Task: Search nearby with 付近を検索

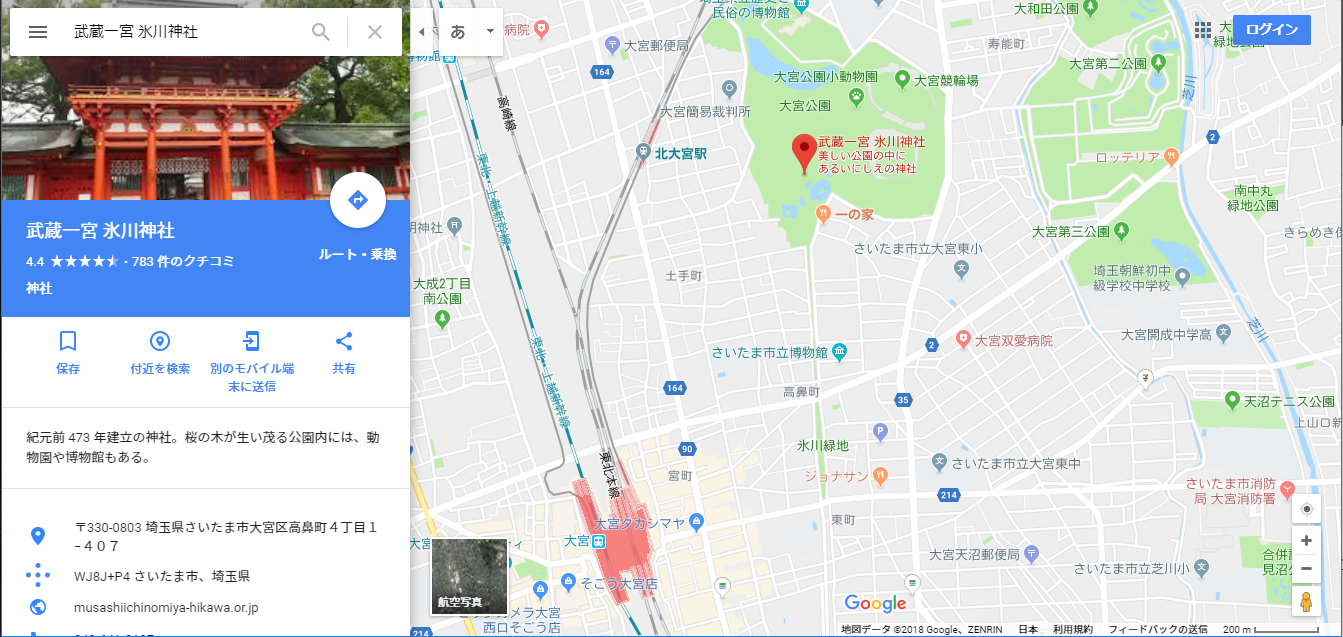Action: [160, 352]
